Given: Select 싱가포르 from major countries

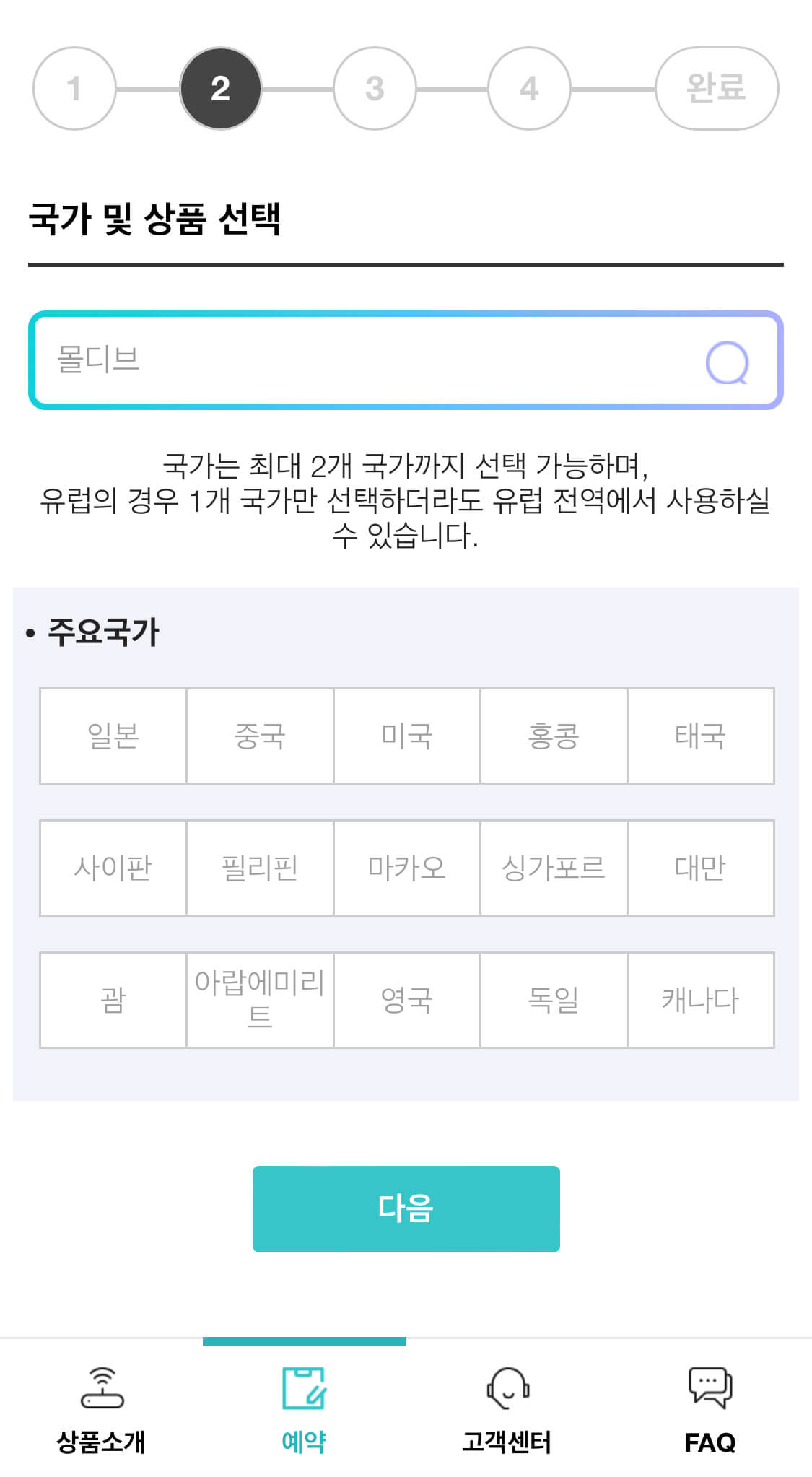Looking at the screenshot, I should click(x=553, y=868).
